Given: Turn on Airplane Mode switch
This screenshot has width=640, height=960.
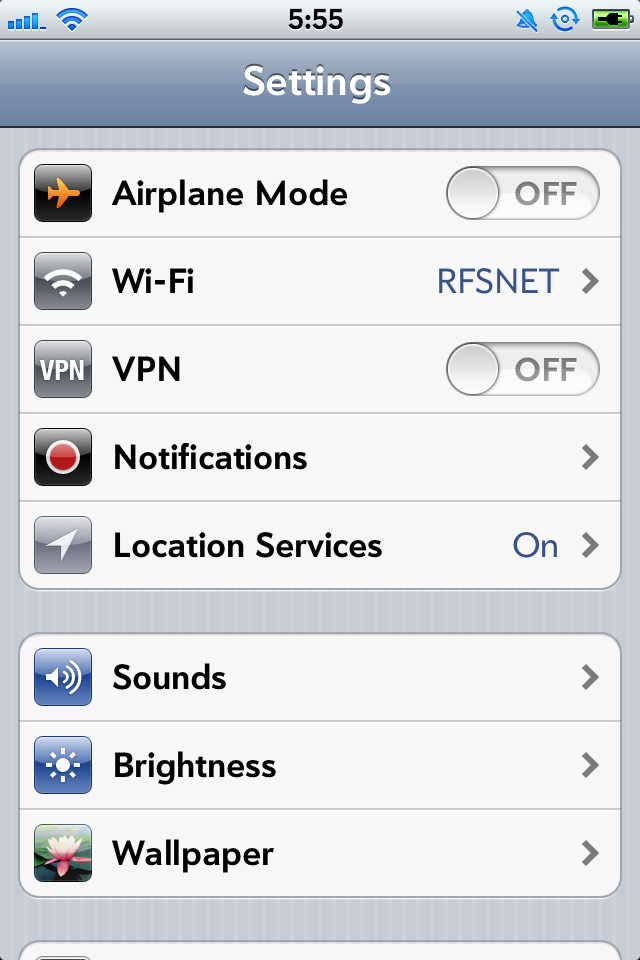Looking at the screenshot, I should (522, 193).
